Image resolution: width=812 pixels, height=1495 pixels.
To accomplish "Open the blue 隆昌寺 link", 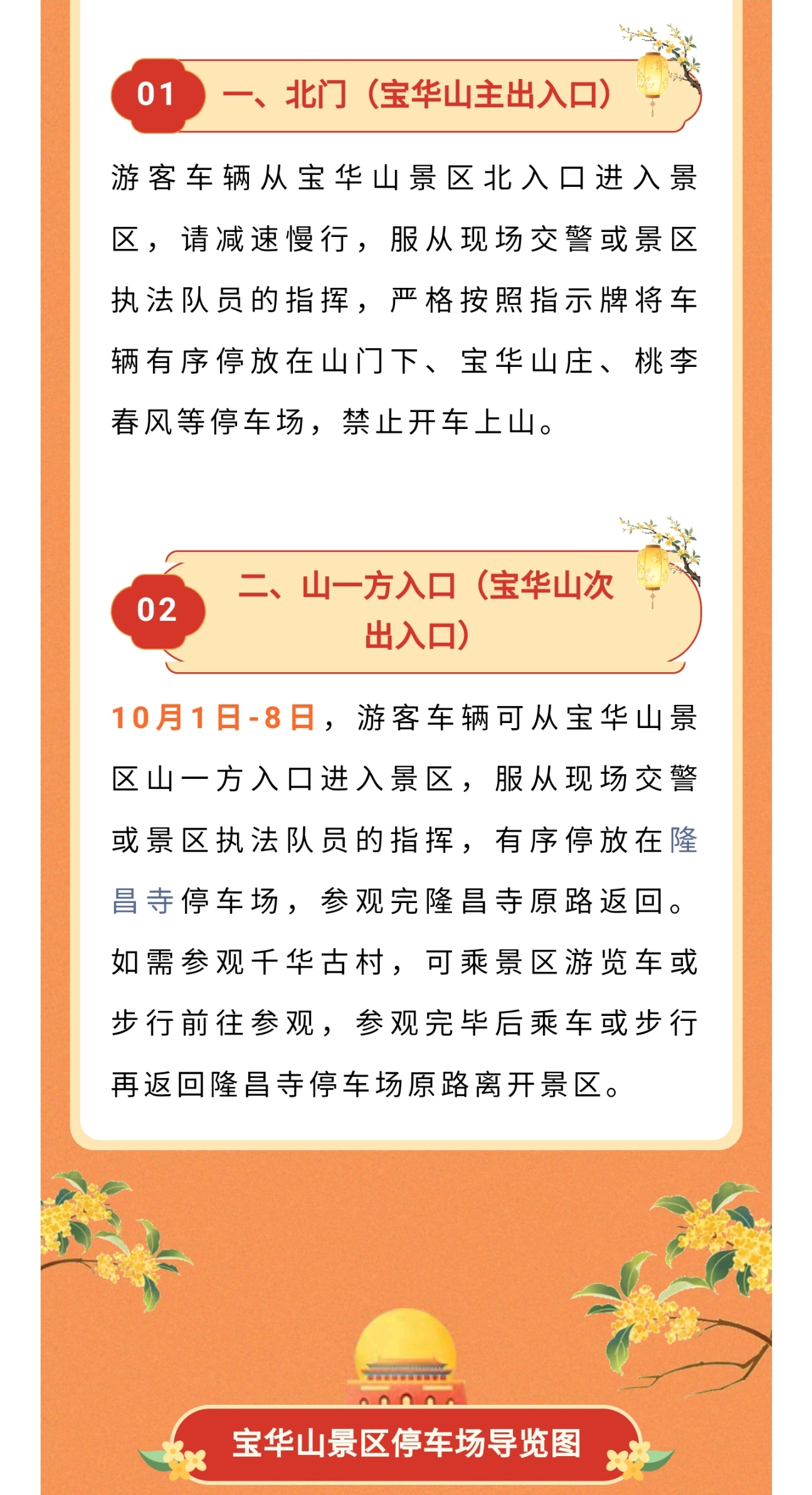I will point(142,901).
